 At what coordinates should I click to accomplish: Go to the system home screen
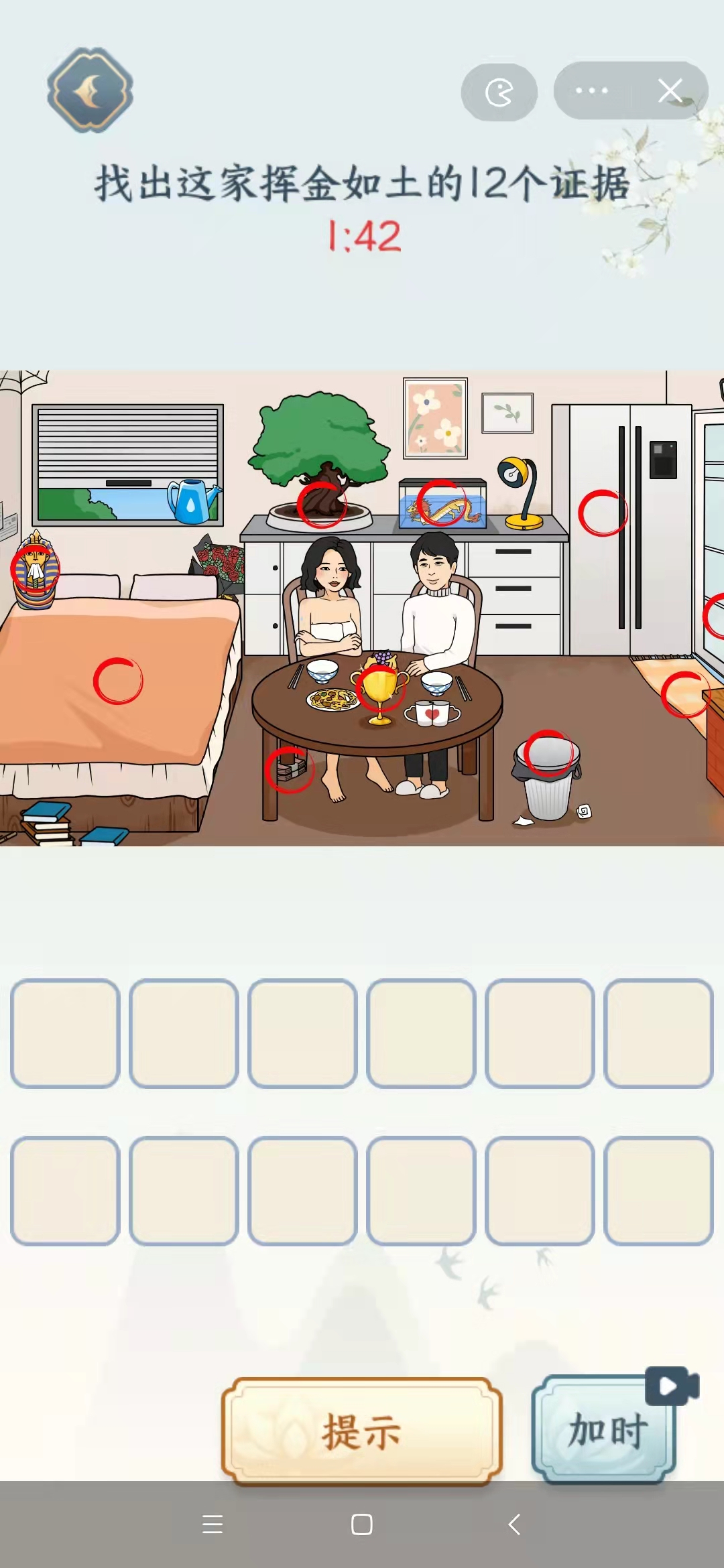(x=362, y=1524)
